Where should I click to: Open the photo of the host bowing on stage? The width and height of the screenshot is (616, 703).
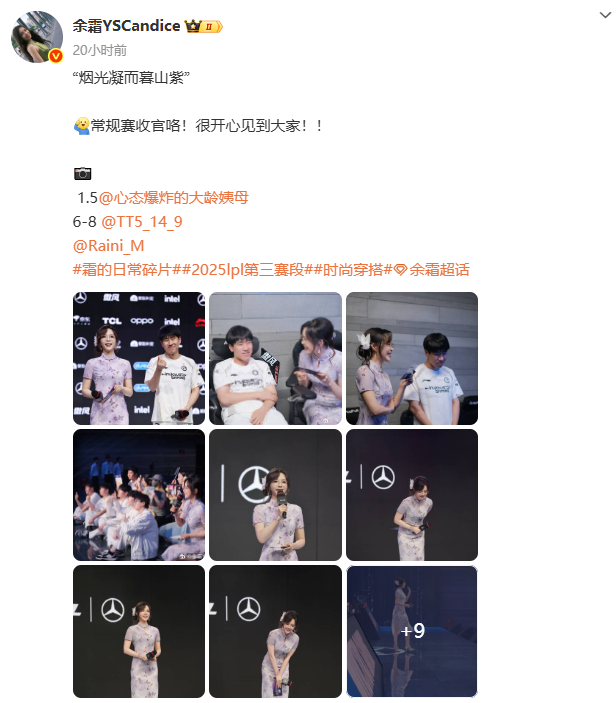pos(411,494)
